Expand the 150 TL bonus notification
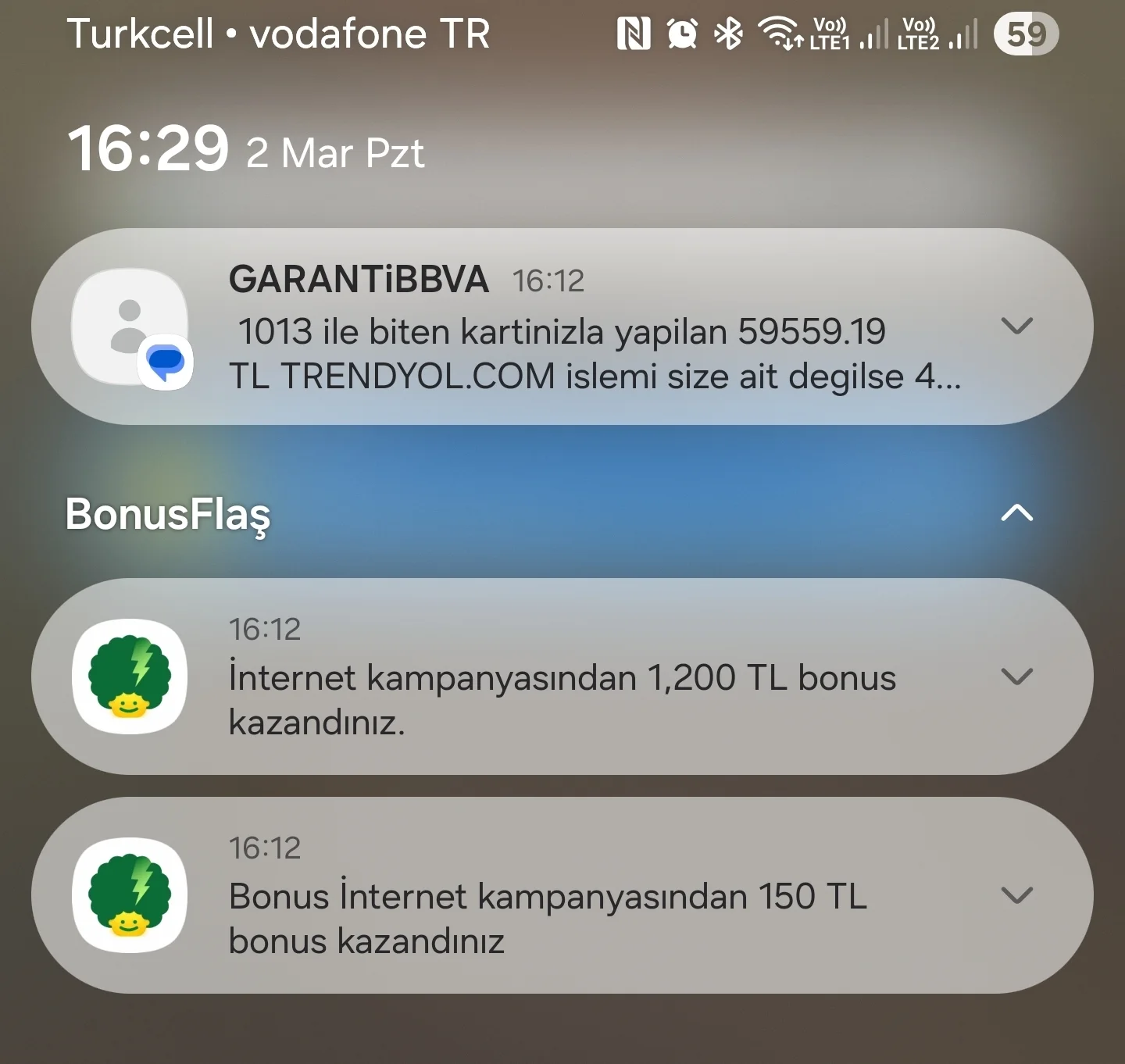The image size is (1125, 1064). click(1016, 894)
